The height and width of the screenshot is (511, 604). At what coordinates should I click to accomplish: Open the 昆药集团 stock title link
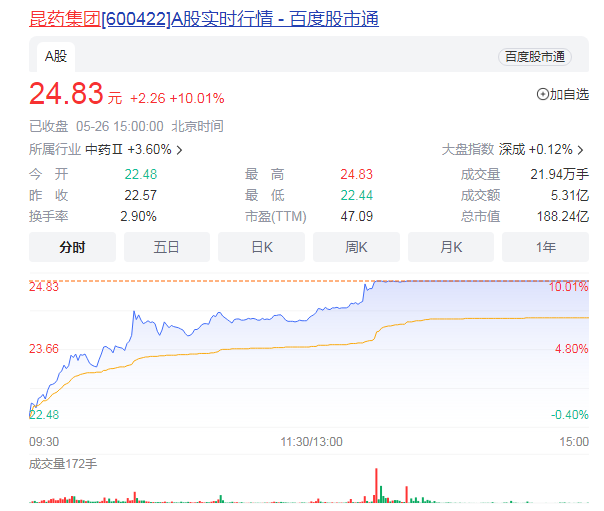pos(203,19)
